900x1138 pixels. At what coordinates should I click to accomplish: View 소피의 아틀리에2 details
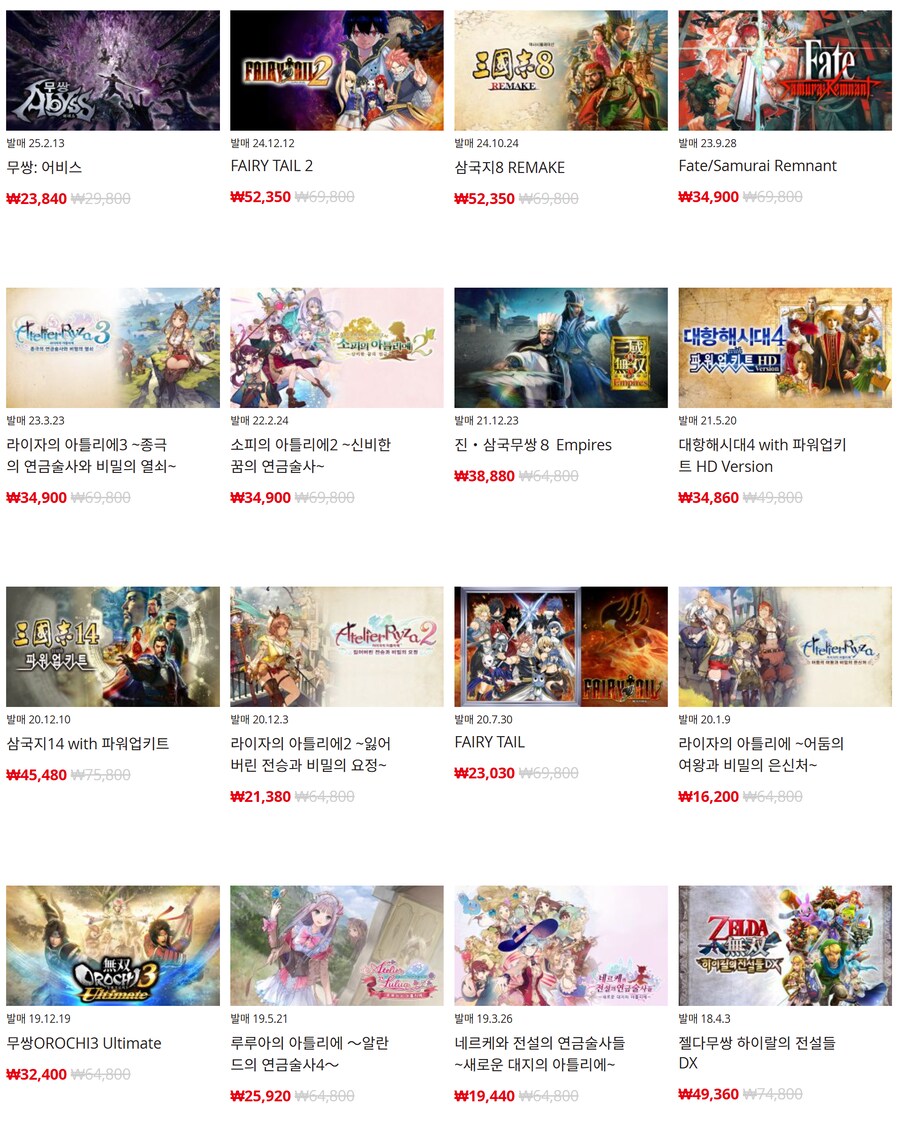pyautogui.click(x=337, y=348)
